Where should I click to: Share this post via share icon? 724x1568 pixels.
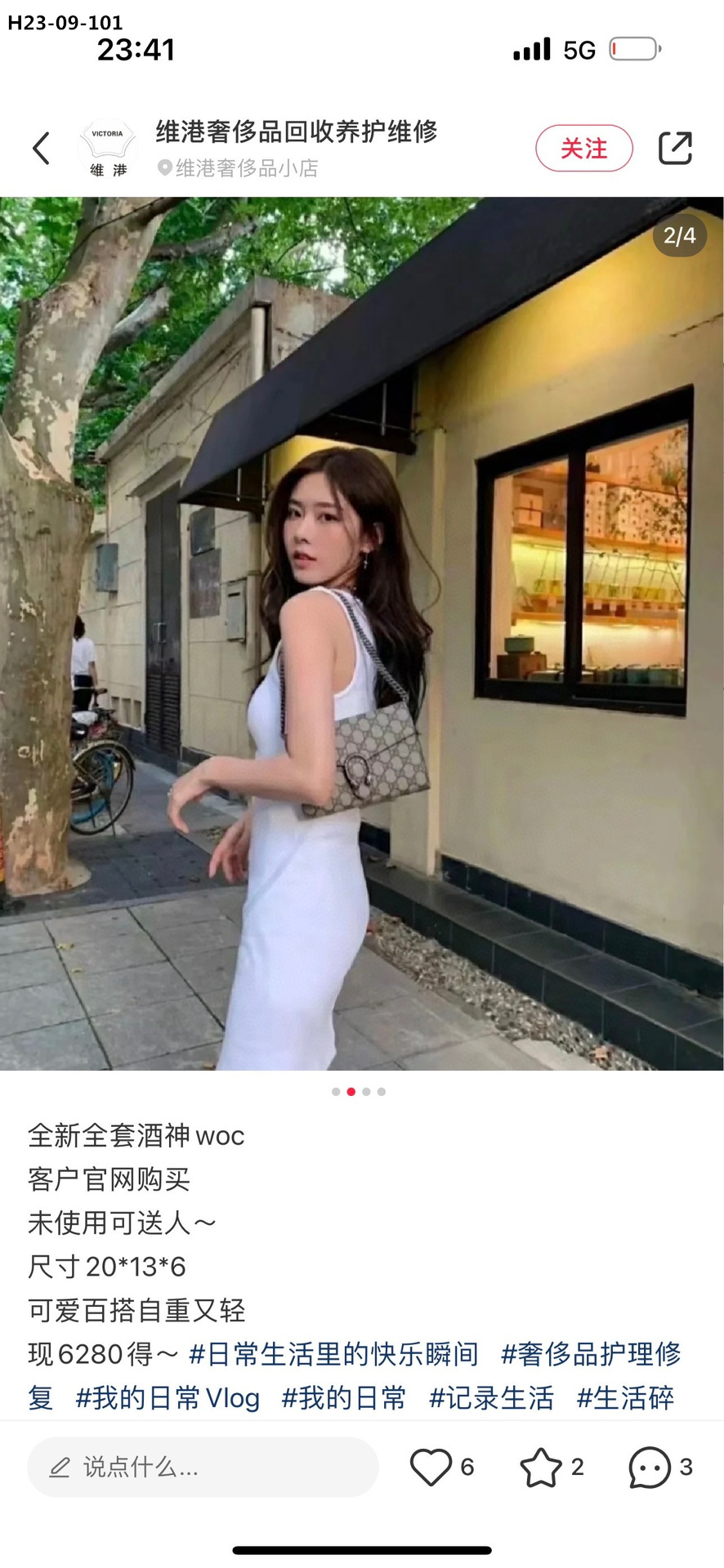(x=675, y=149)
